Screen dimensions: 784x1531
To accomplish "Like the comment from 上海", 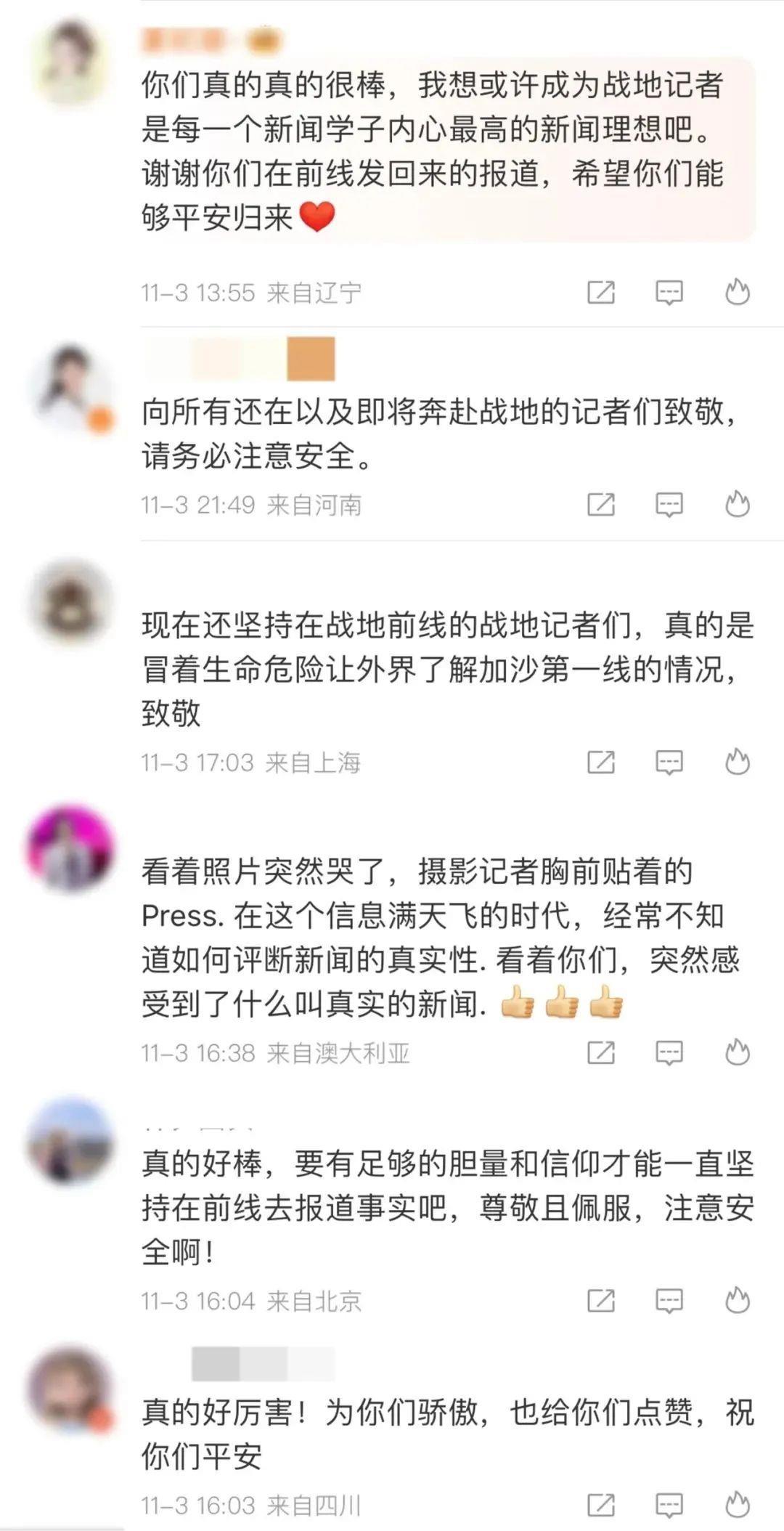I will click(737, 762).
